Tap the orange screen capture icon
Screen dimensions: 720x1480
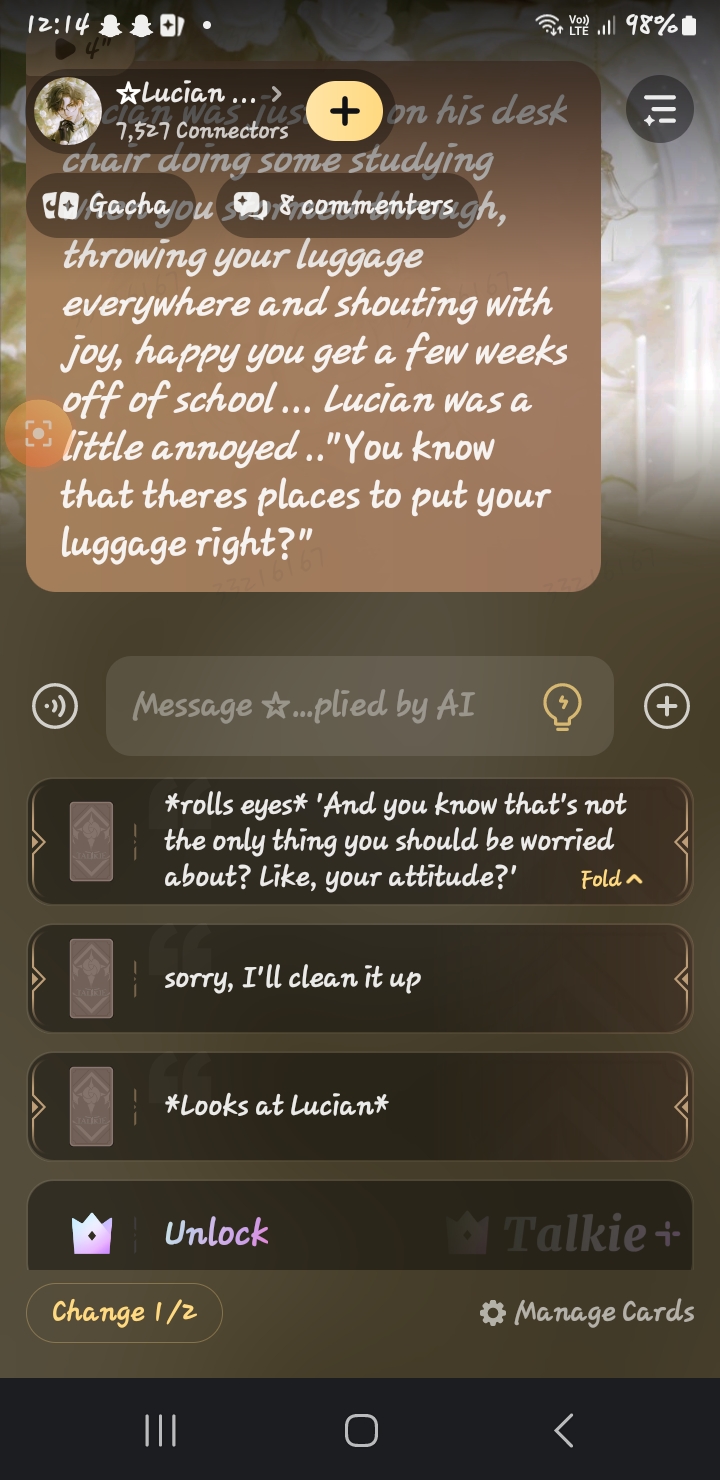[x=37, y=434]
